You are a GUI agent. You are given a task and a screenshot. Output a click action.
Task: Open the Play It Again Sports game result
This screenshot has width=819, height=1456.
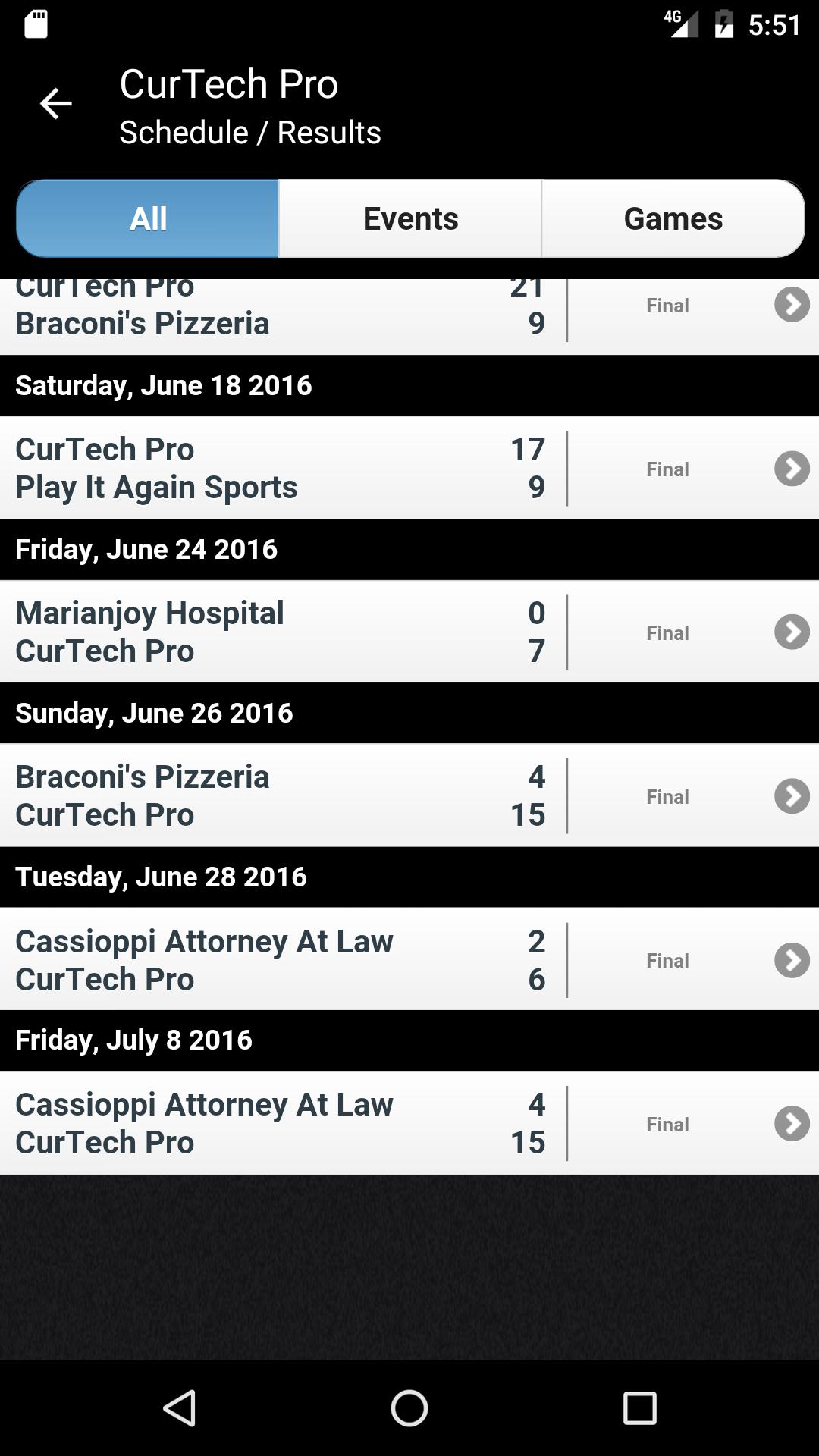[409, 468]
